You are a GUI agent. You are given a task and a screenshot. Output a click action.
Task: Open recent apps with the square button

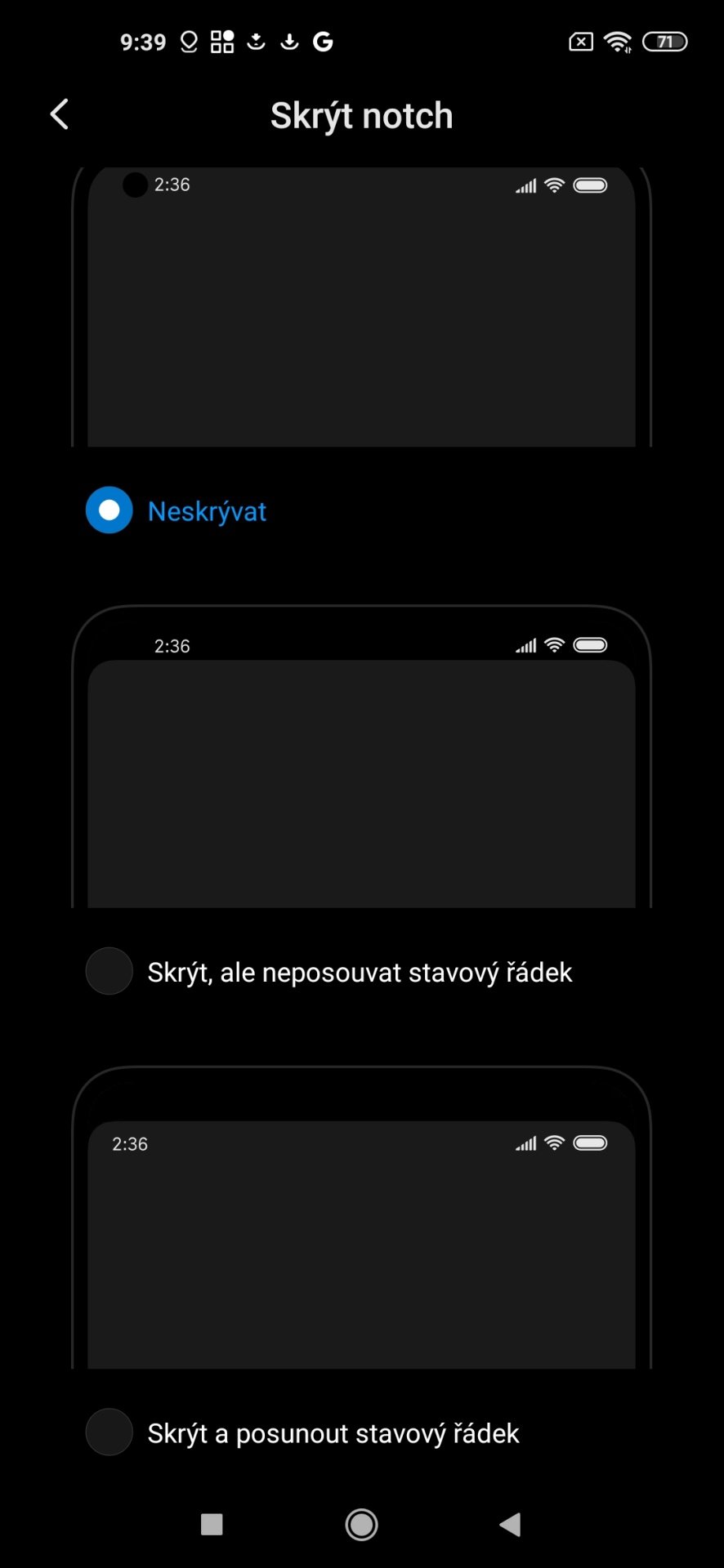pyautogui.click(x=212, y=1524)
